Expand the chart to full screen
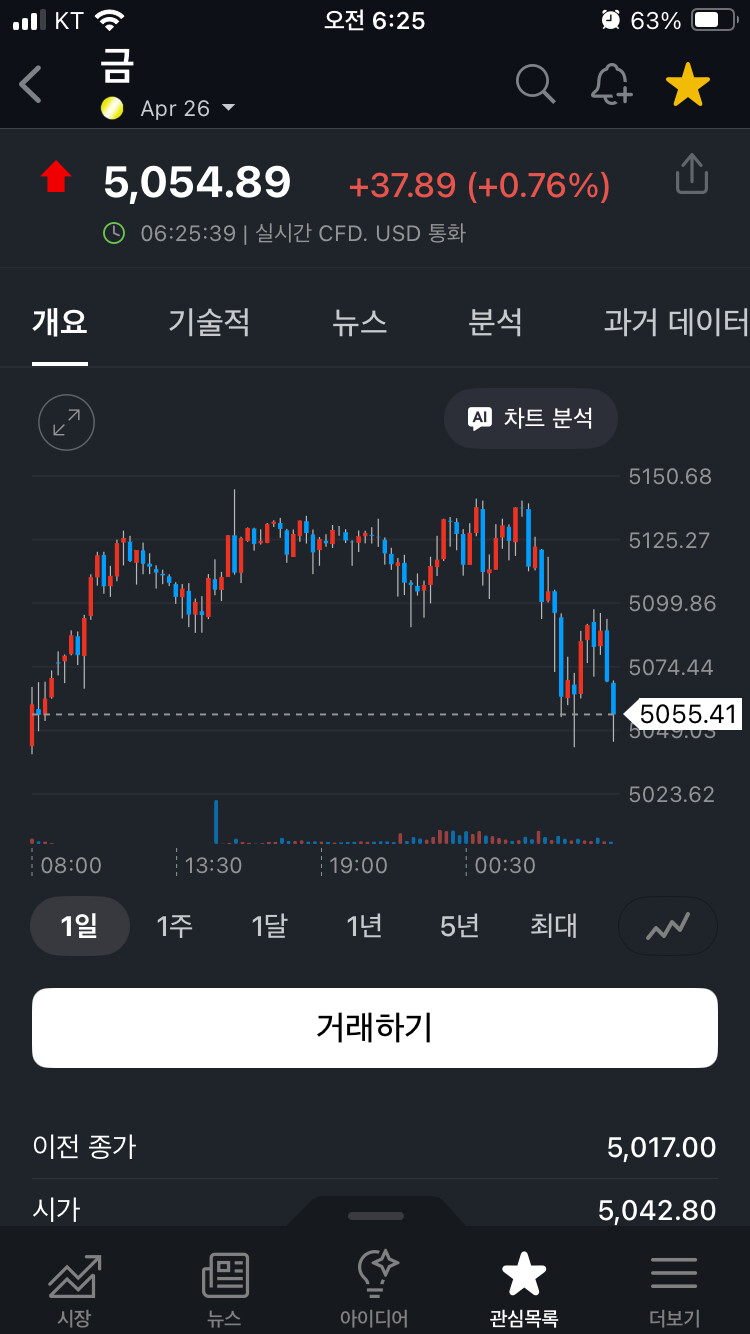The width and height of the screenshot is (750, 1334). (x=66, y=423)
